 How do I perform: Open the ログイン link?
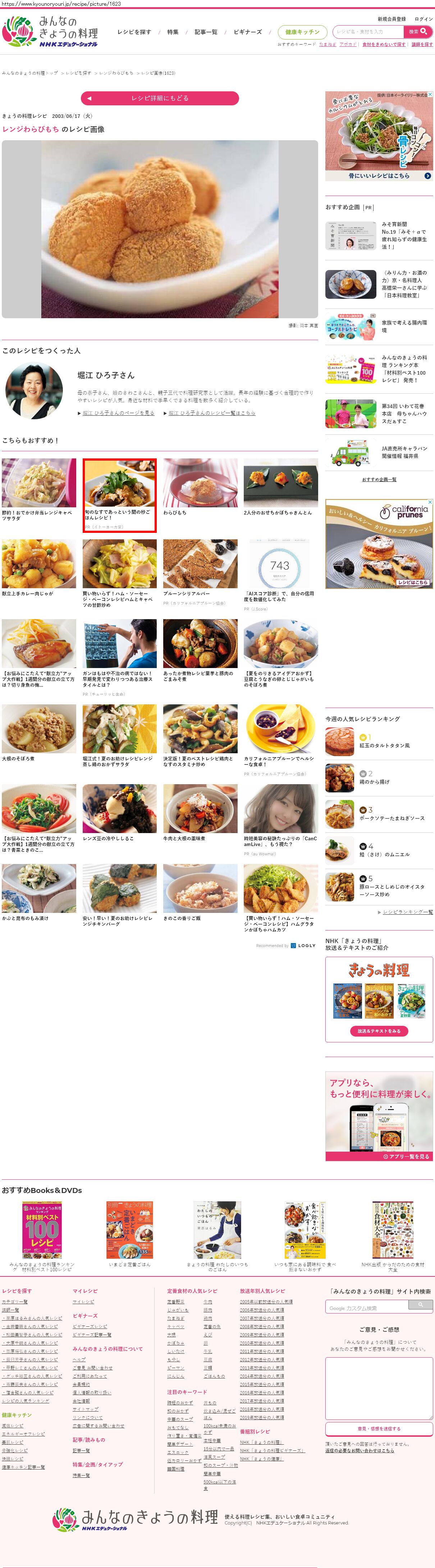pos(423,19)
